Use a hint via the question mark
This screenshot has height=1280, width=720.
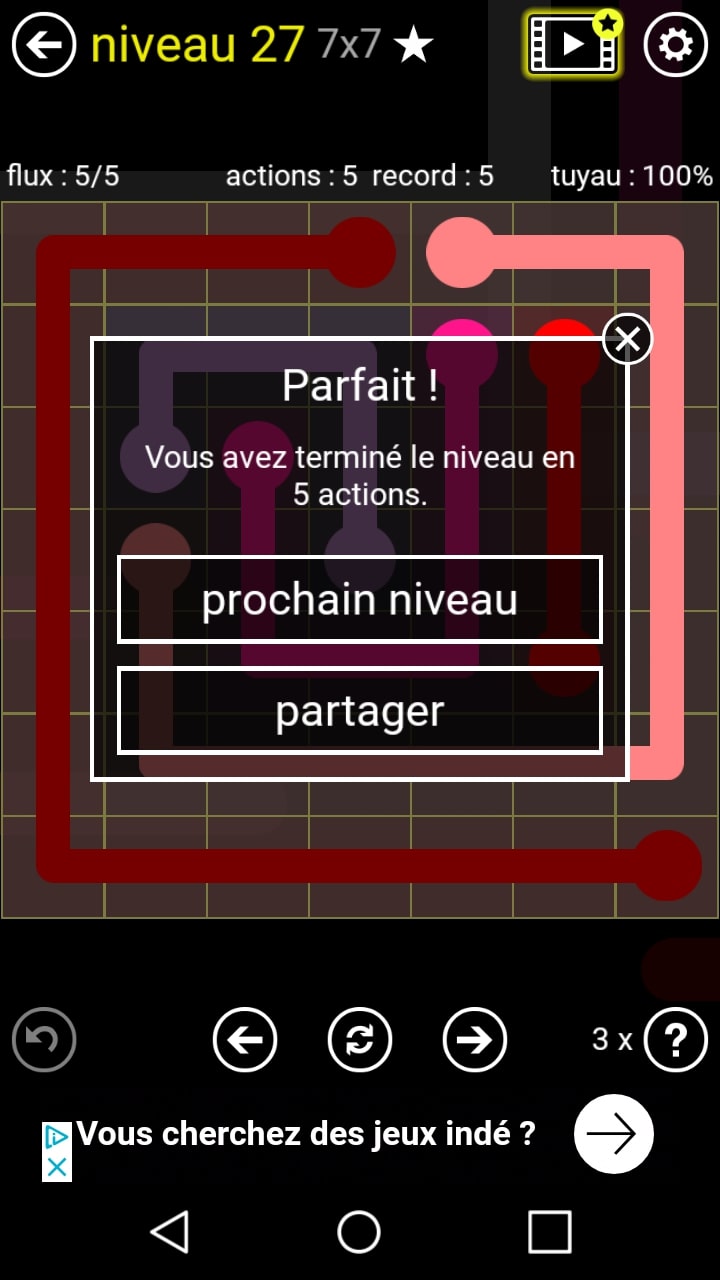coord(675,1040)
